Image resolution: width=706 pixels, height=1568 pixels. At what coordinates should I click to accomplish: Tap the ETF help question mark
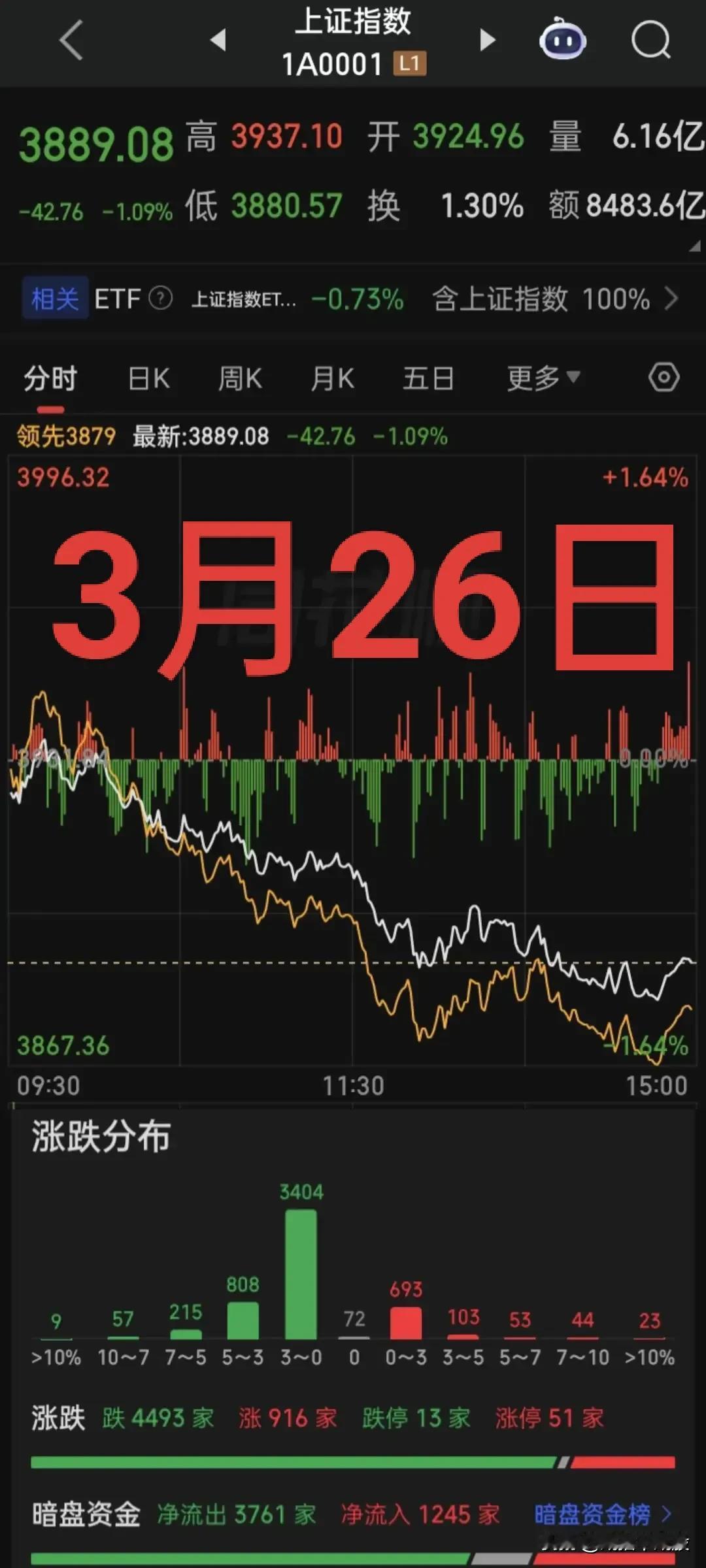point(161,299)
